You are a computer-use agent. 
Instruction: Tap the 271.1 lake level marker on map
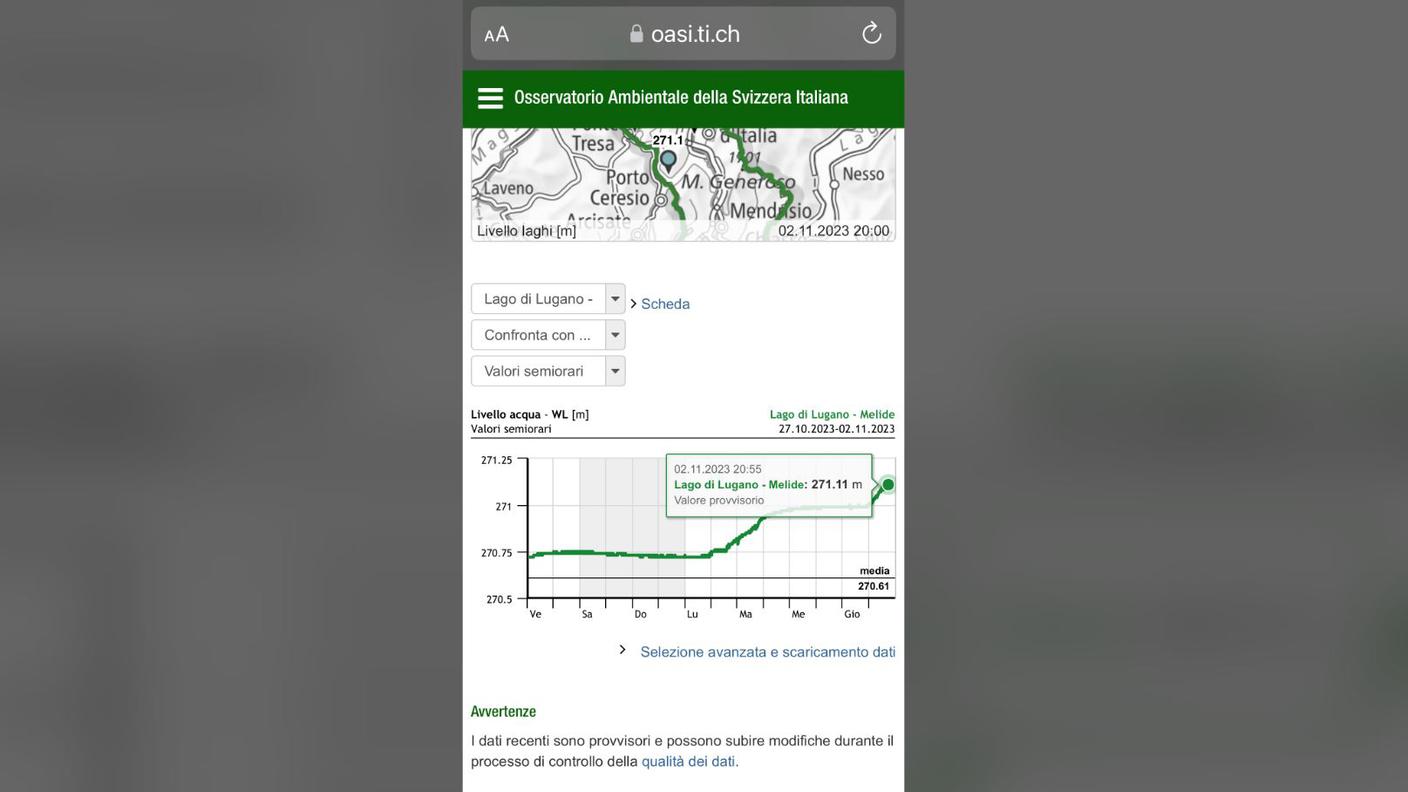click(668, 159)
